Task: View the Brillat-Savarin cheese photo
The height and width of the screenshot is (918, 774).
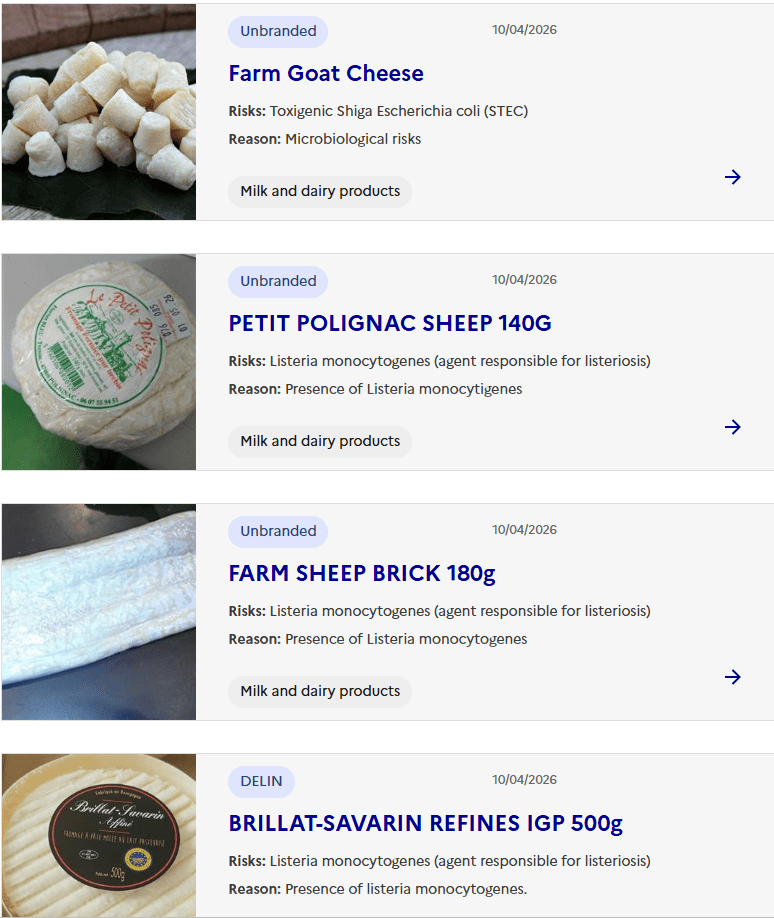Action: [x=99, y=836]
